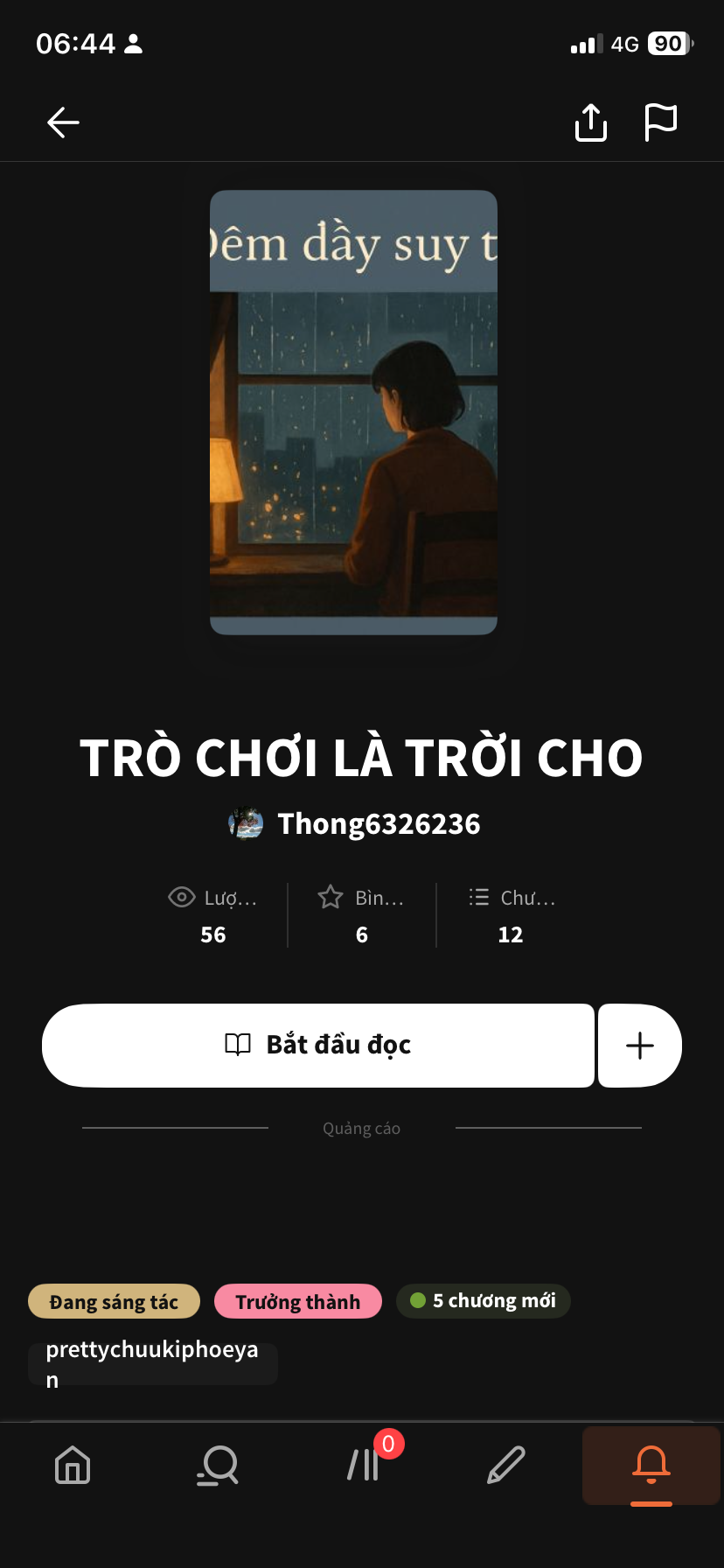Report the story with the flag icon

click(x=660, y=122)
